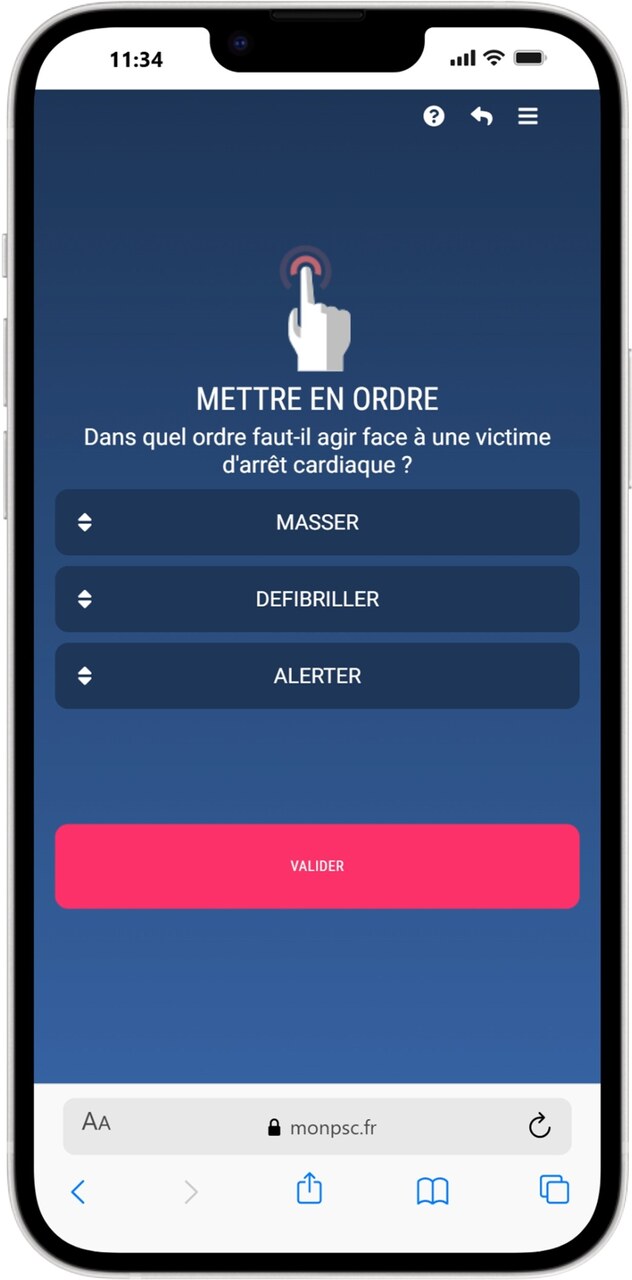Screen dimensions: 632x1280
Task: Select the ALERTER item
Action: pyautogui.click(x=317, y=676)
